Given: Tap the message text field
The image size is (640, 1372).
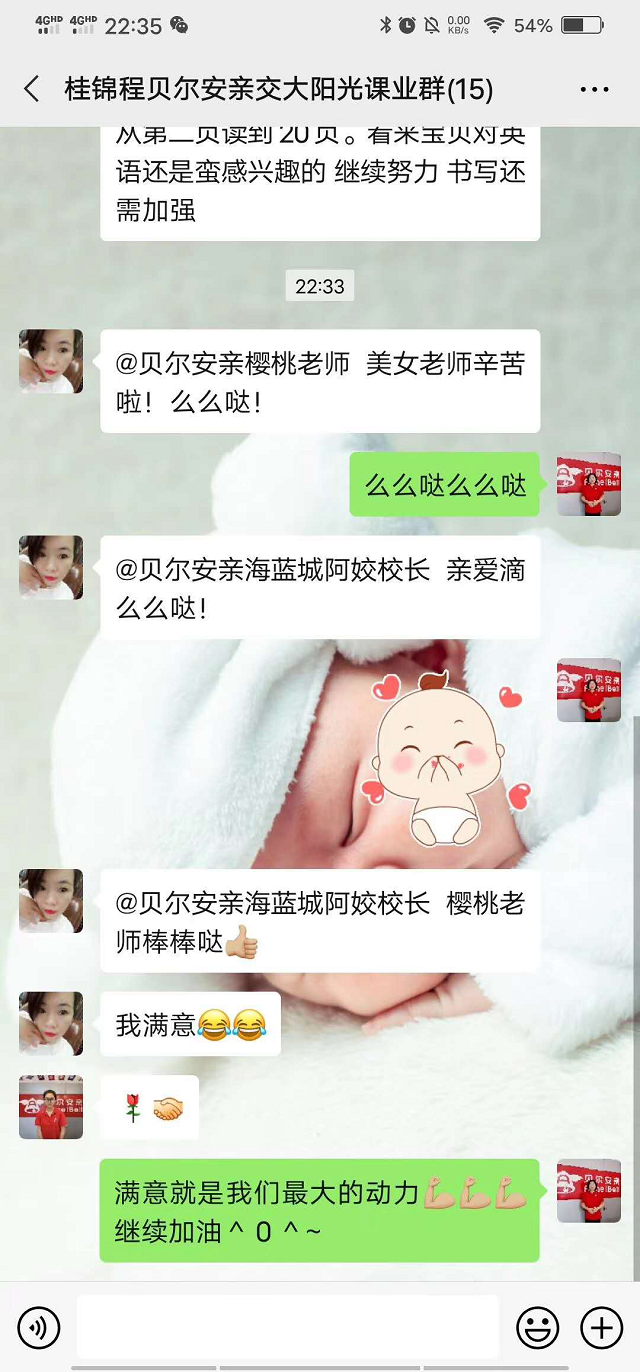Looking at the screenshot, I should pyautogui.click(x=287, y=1327).
